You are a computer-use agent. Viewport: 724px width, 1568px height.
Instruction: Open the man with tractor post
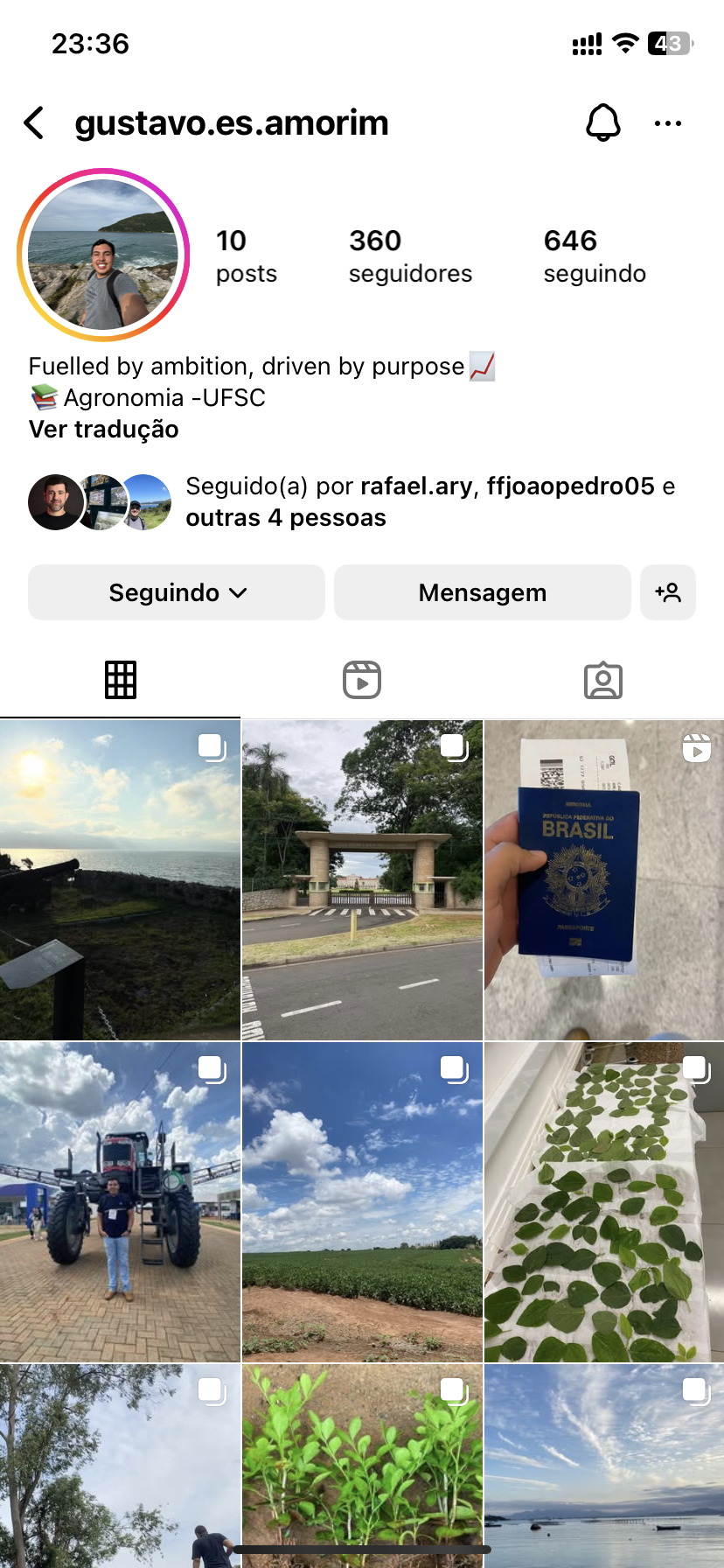click(120, 1201)
